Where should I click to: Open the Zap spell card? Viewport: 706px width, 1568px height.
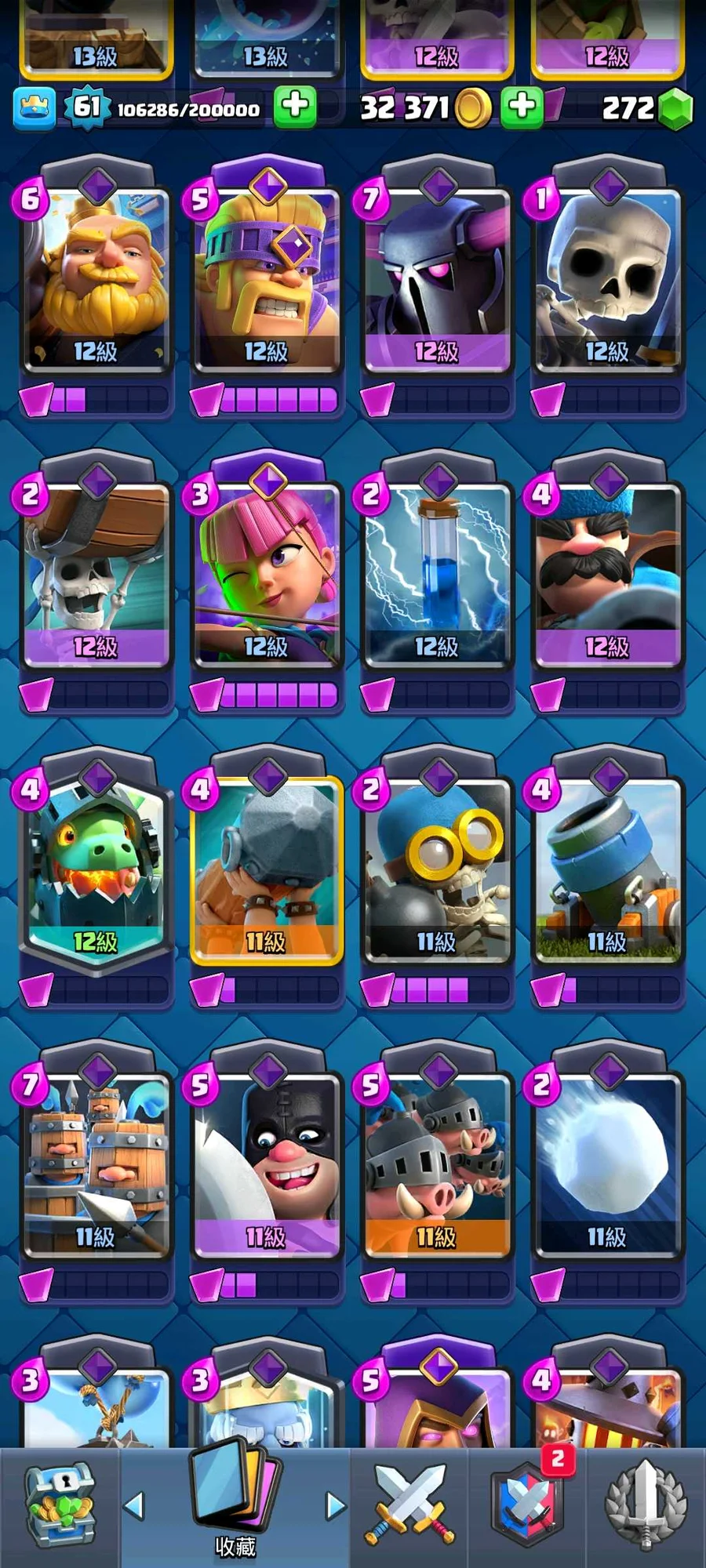tap(438, 574)
